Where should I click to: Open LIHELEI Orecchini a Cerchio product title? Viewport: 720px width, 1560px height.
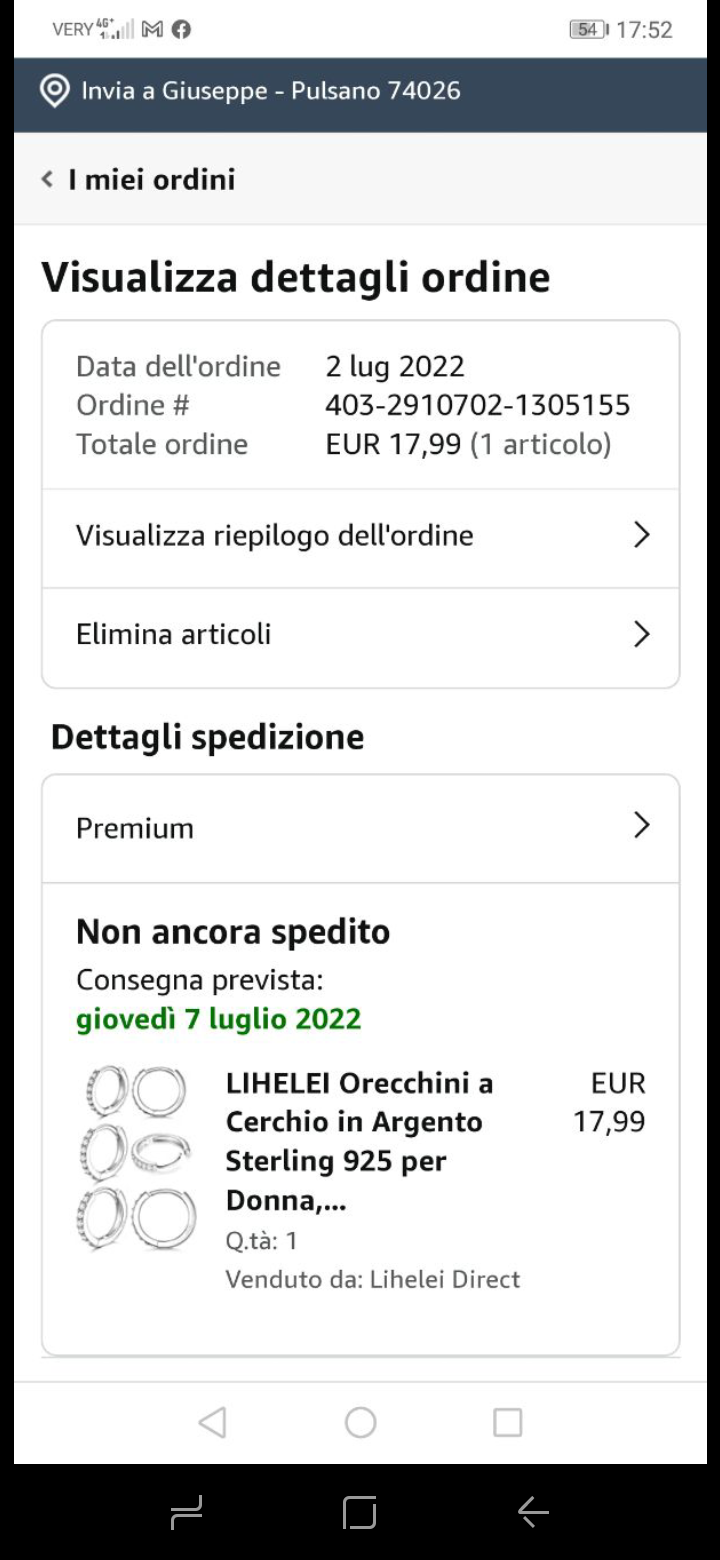(x=360, y=1141)
